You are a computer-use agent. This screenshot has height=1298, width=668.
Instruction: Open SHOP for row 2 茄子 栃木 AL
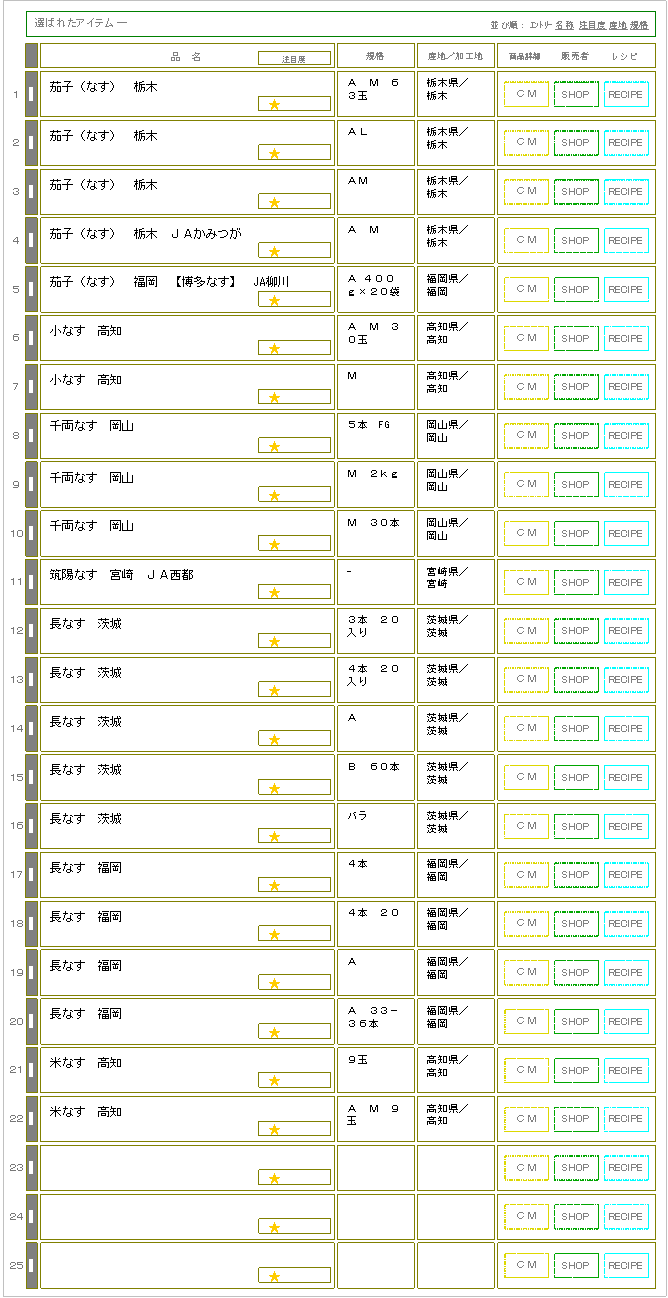click(576, 143)
